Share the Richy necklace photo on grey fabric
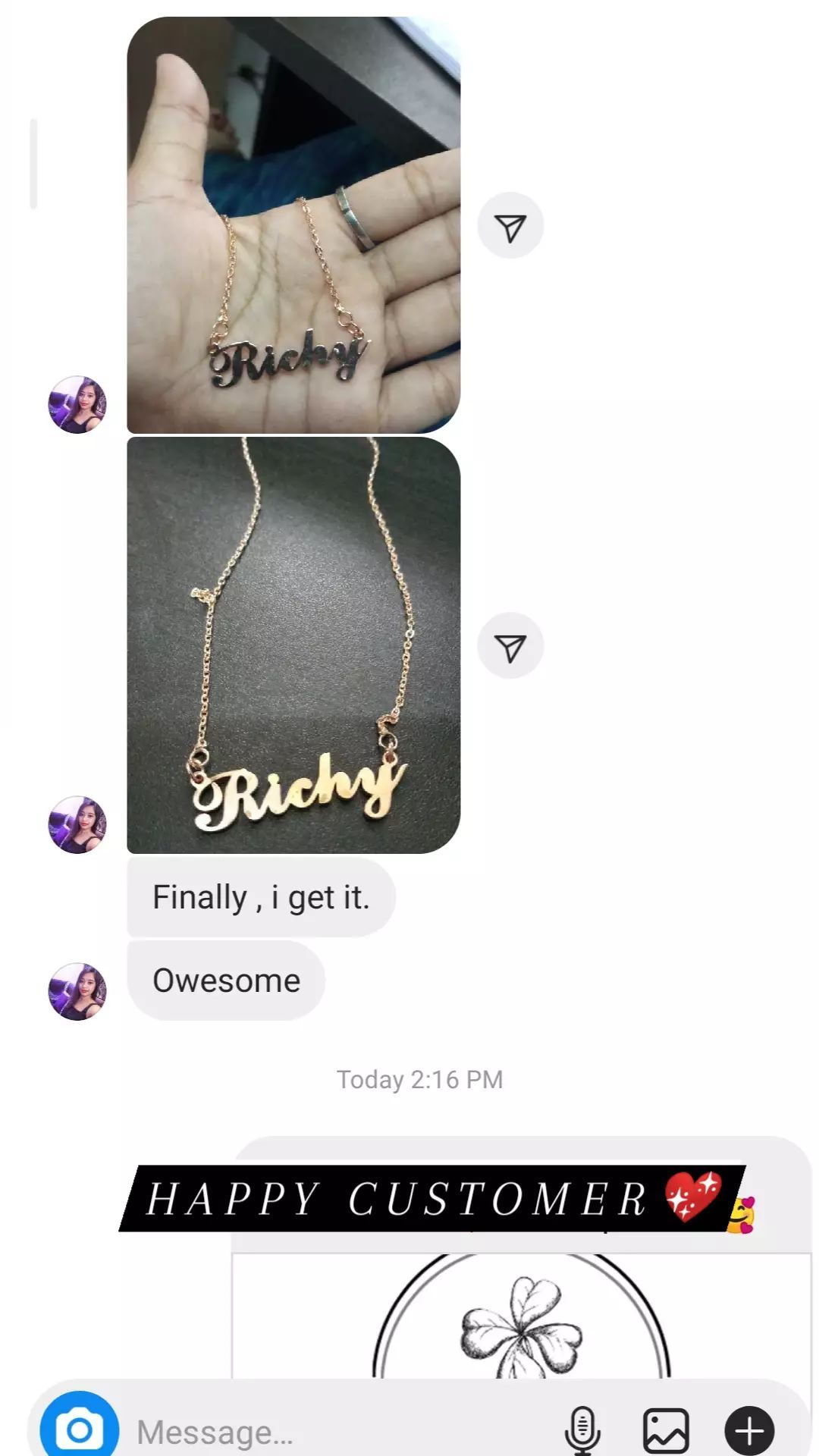This screenshot has height=1456, width=819. [x=510, y=646]
